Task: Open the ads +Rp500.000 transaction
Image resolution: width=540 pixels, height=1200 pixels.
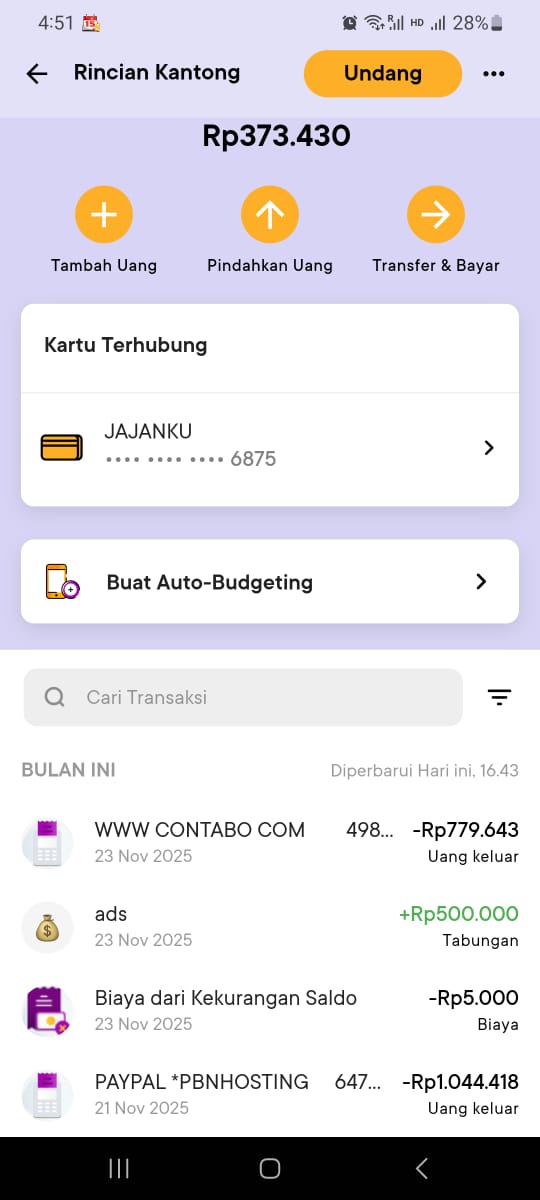Action: coord(270,926)
